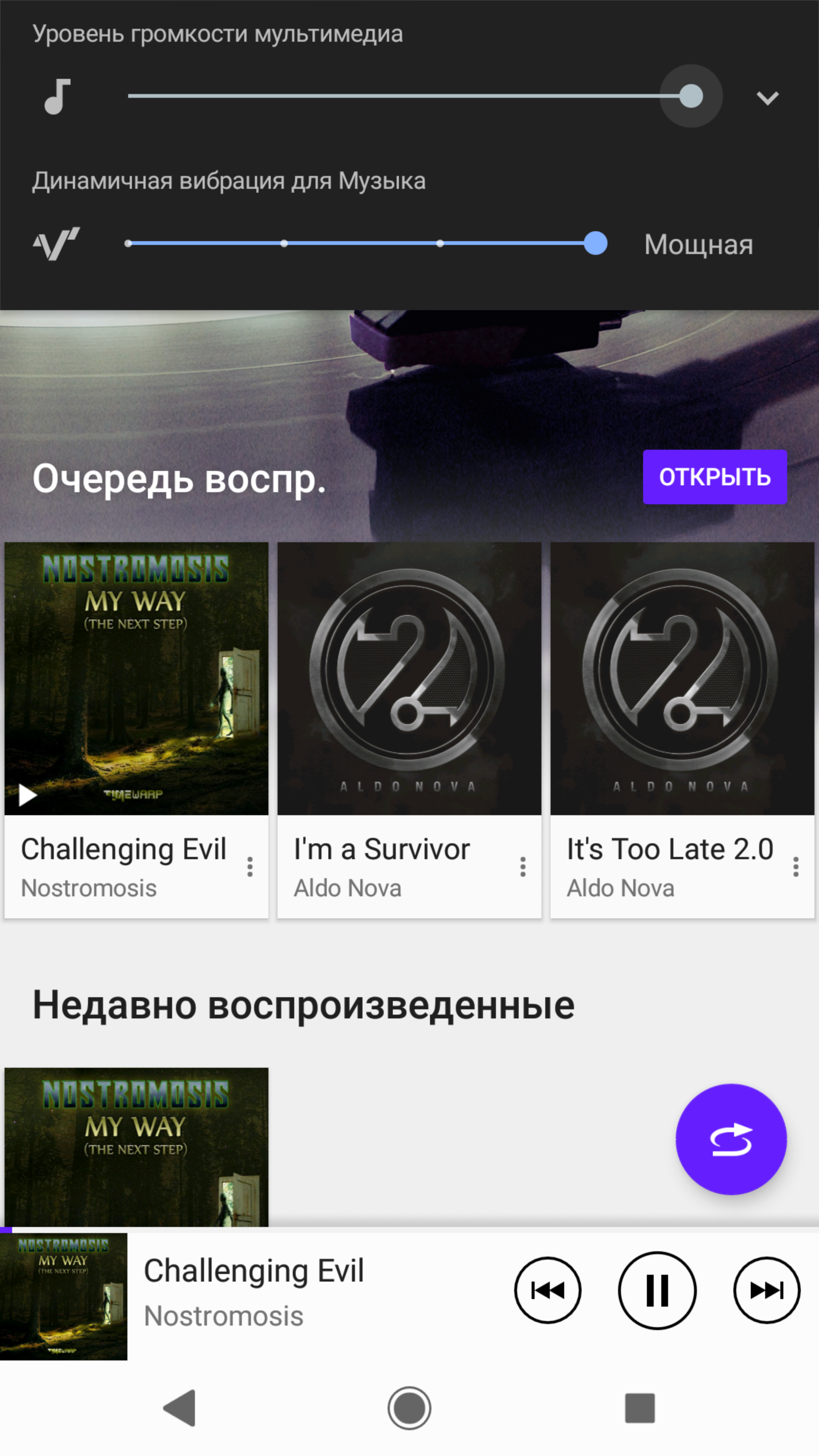This screenshot has width=819, height=1456.
Task: Open the It's Too Late 2.0 card
Action: point(682,678)
